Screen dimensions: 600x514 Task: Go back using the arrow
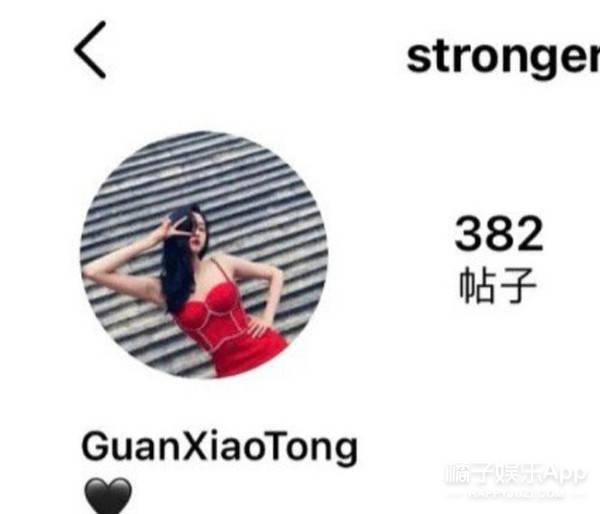(89, 51)
